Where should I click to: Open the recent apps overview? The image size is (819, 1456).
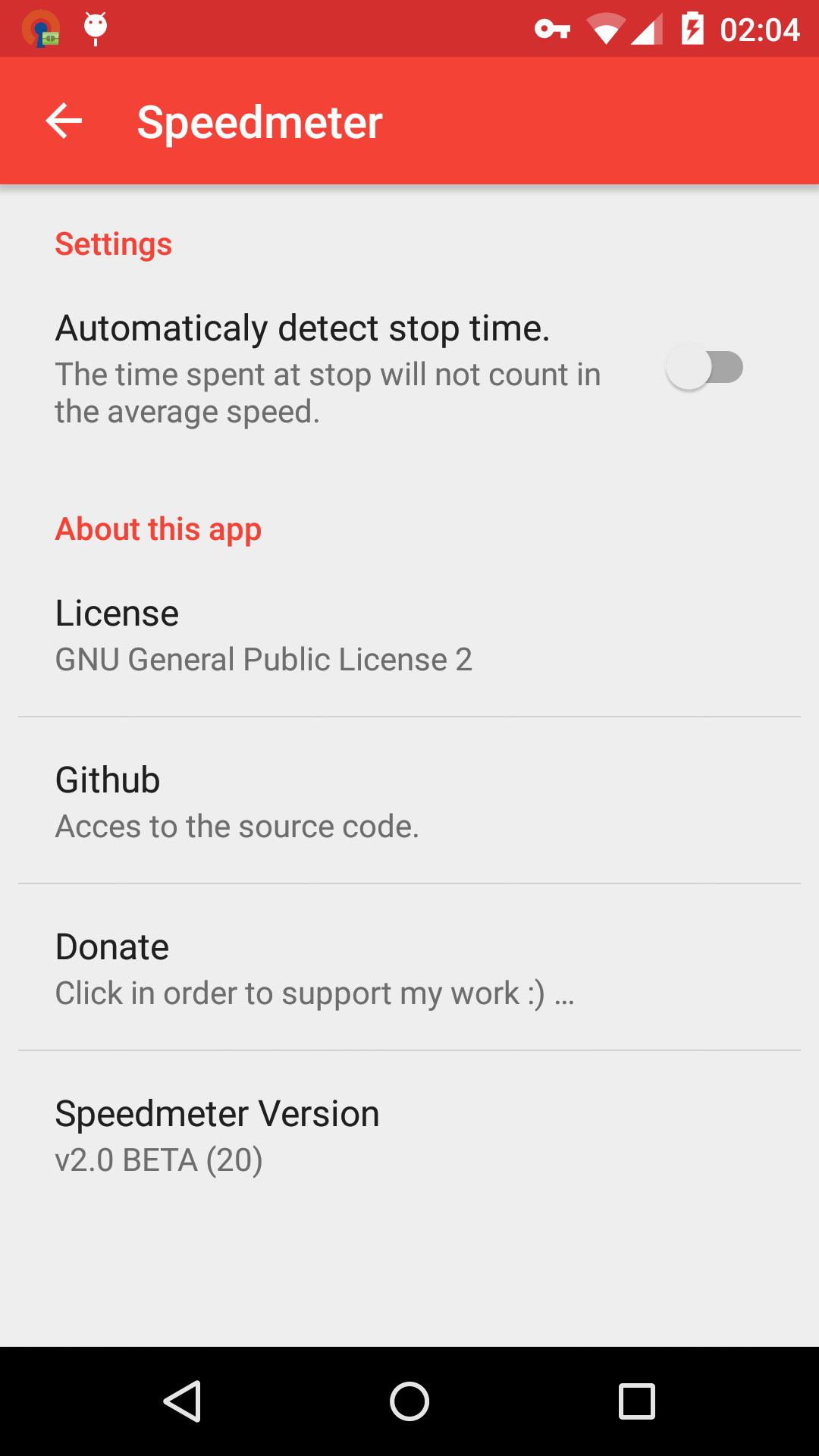[x=636, y=1401]
